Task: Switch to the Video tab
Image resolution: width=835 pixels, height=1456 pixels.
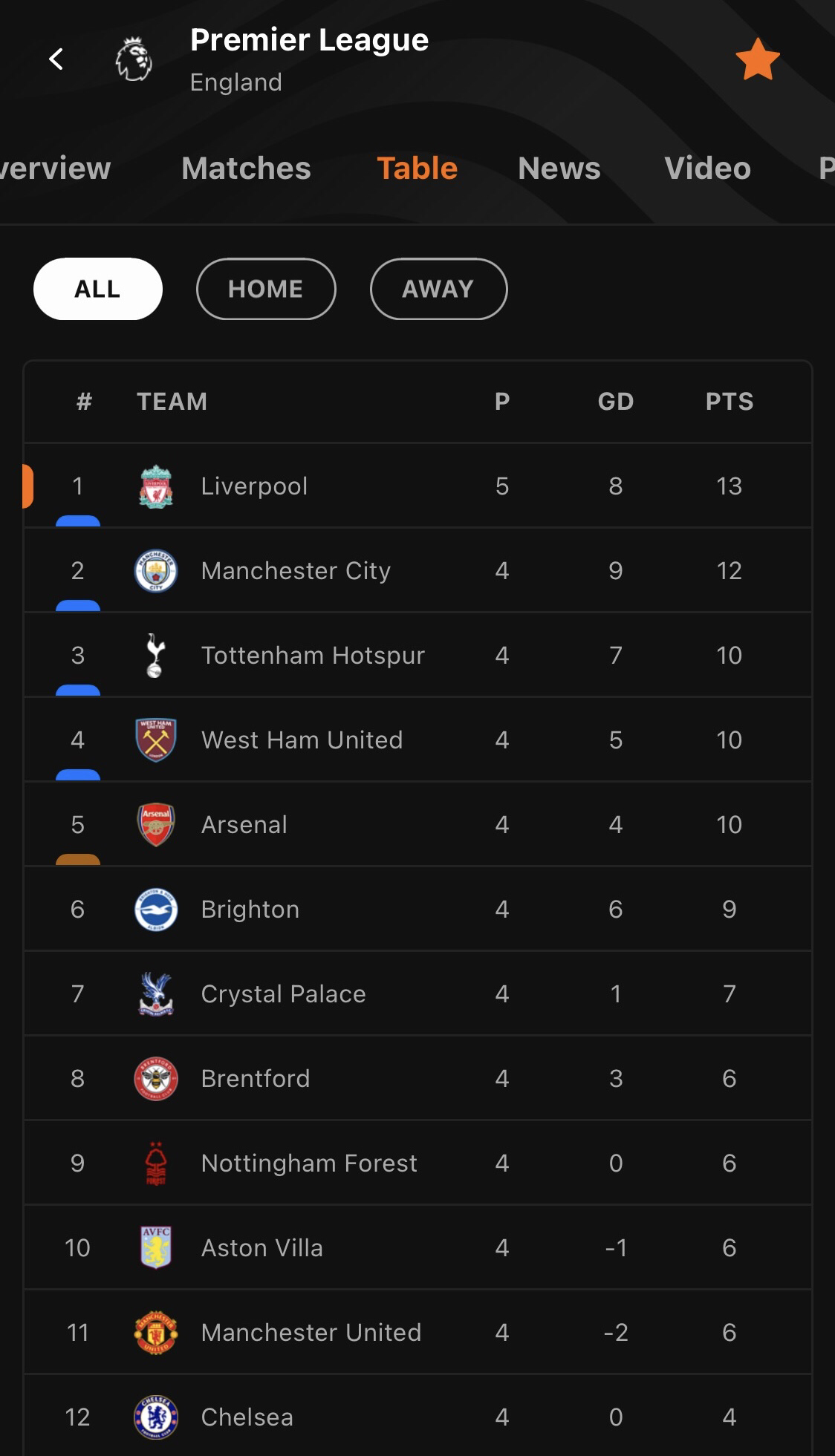Action: coord(707,169)
